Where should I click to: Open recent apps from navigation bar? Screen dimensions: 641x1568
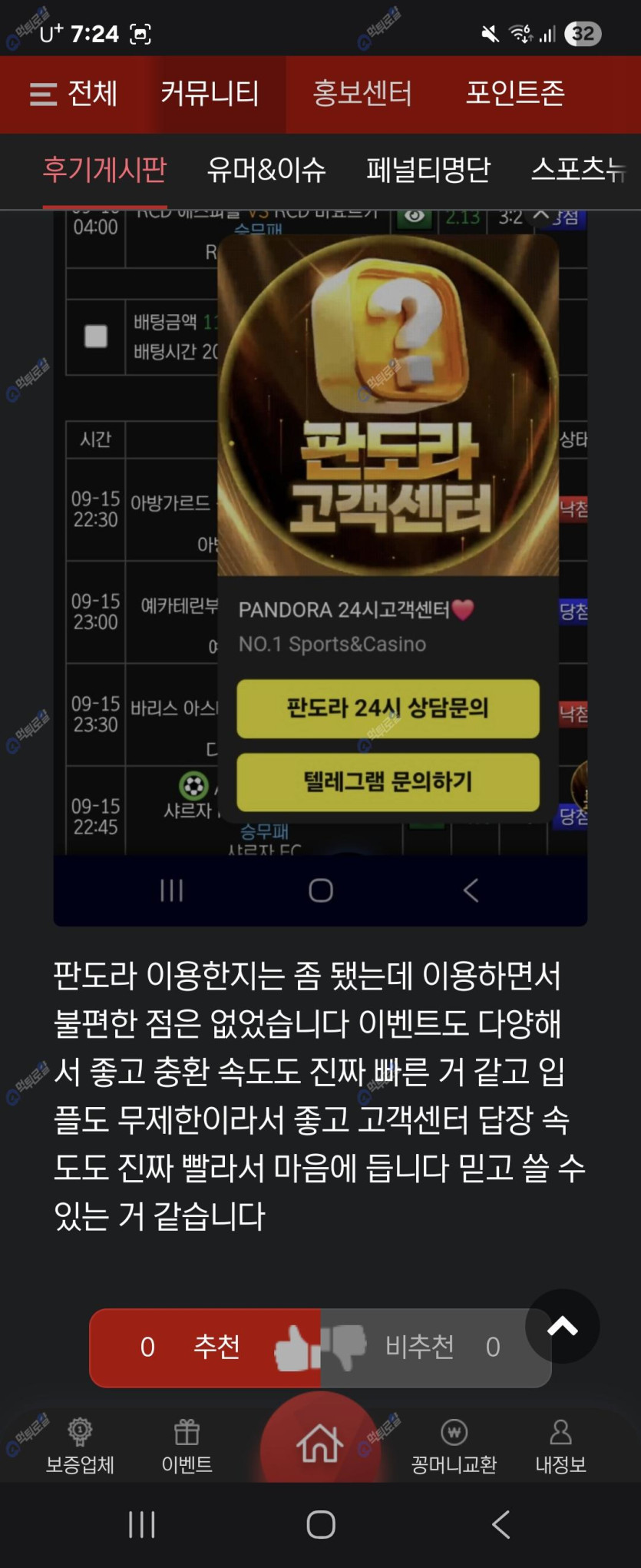(142, 1524)
